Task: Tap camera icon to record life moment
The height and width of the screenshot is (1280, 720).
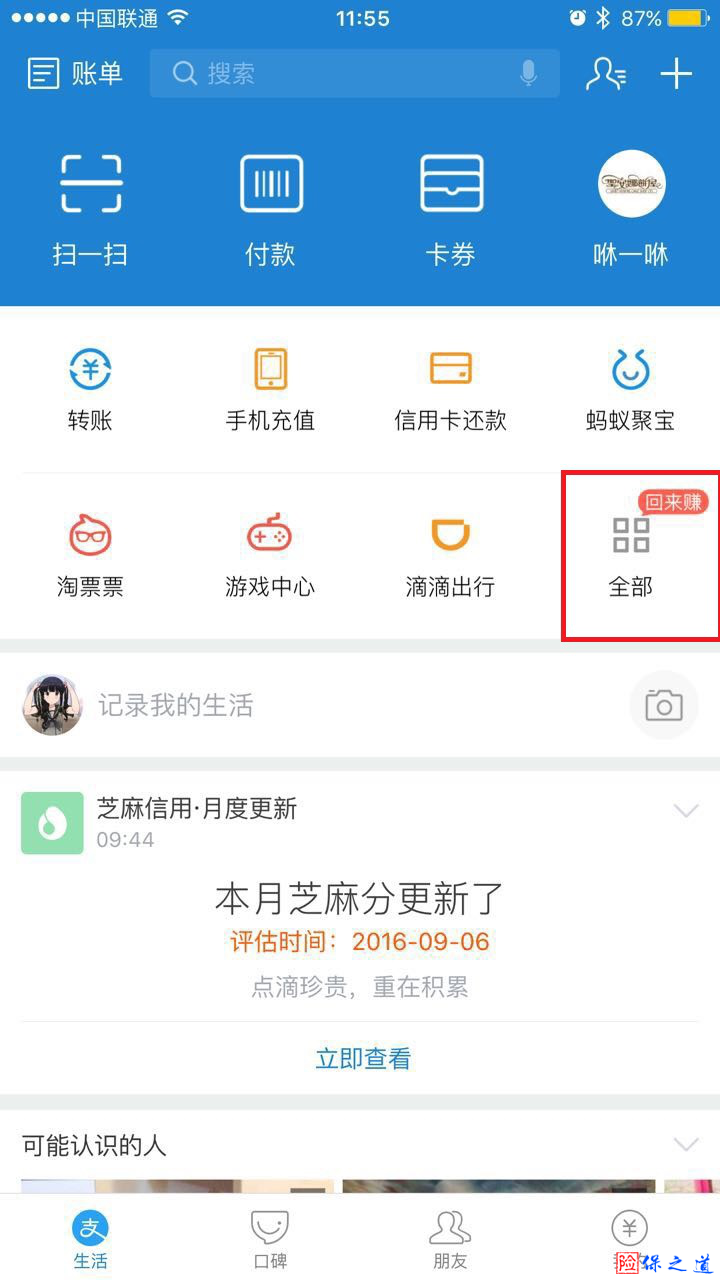Action: pyautogui.click(x=663, y=705)
